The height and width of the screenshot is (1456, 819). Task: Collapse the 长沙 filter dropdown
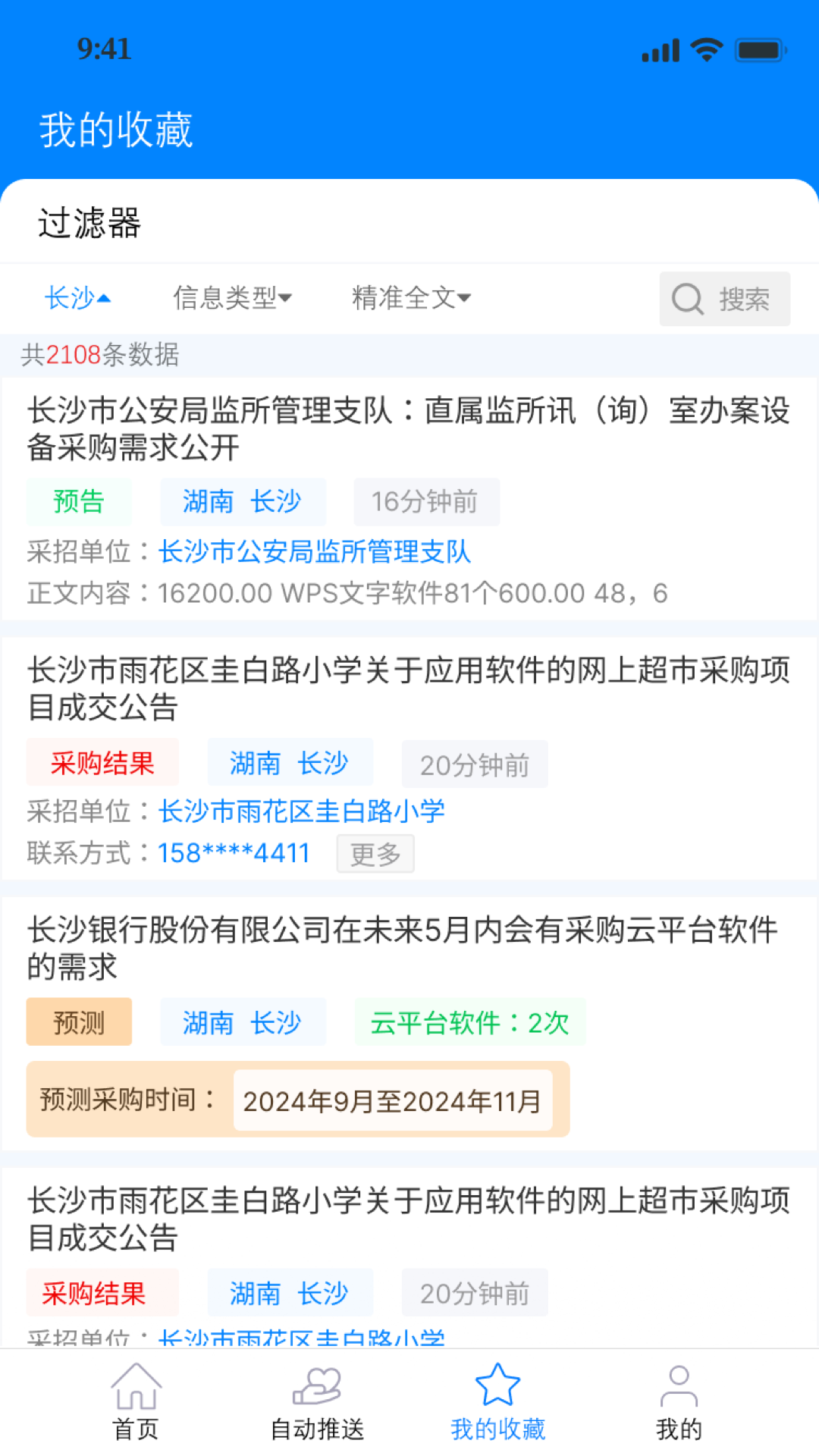click(78, 298)
